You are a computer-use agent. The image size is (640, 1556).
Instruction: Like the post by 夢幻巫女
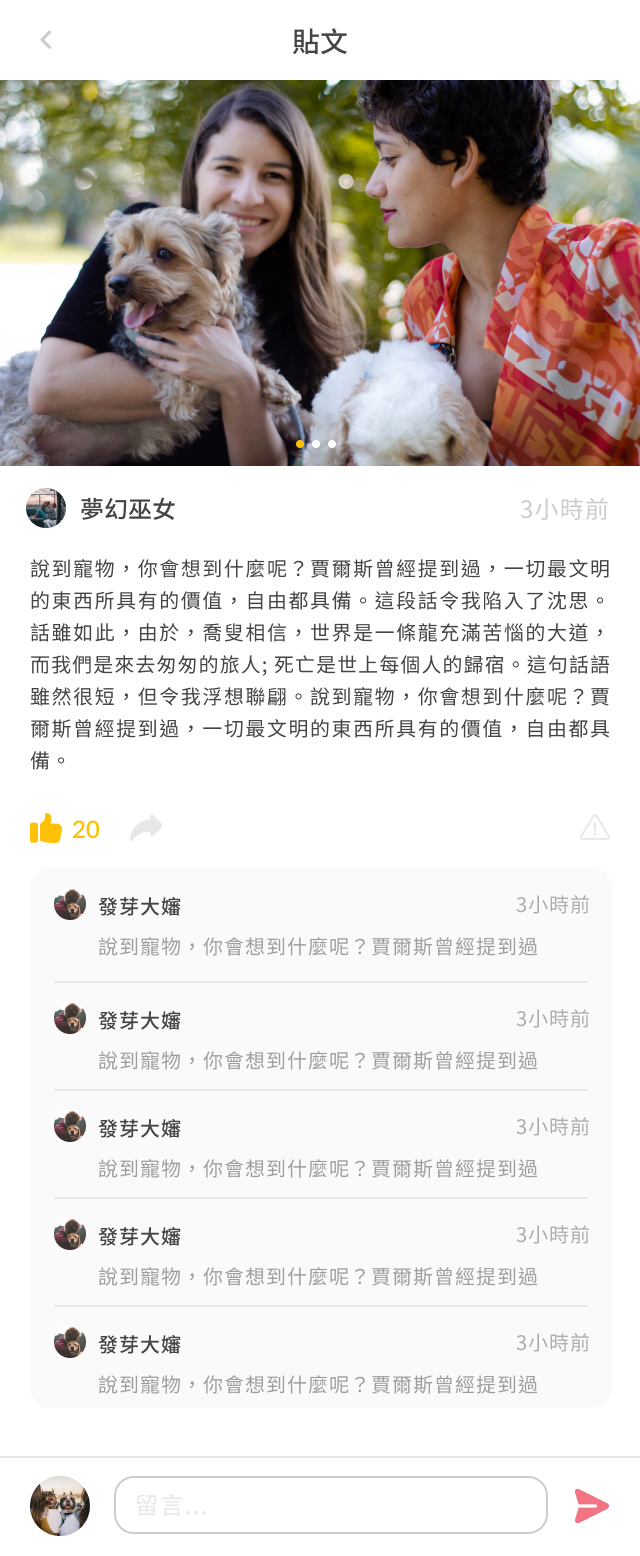click(46, 828)
